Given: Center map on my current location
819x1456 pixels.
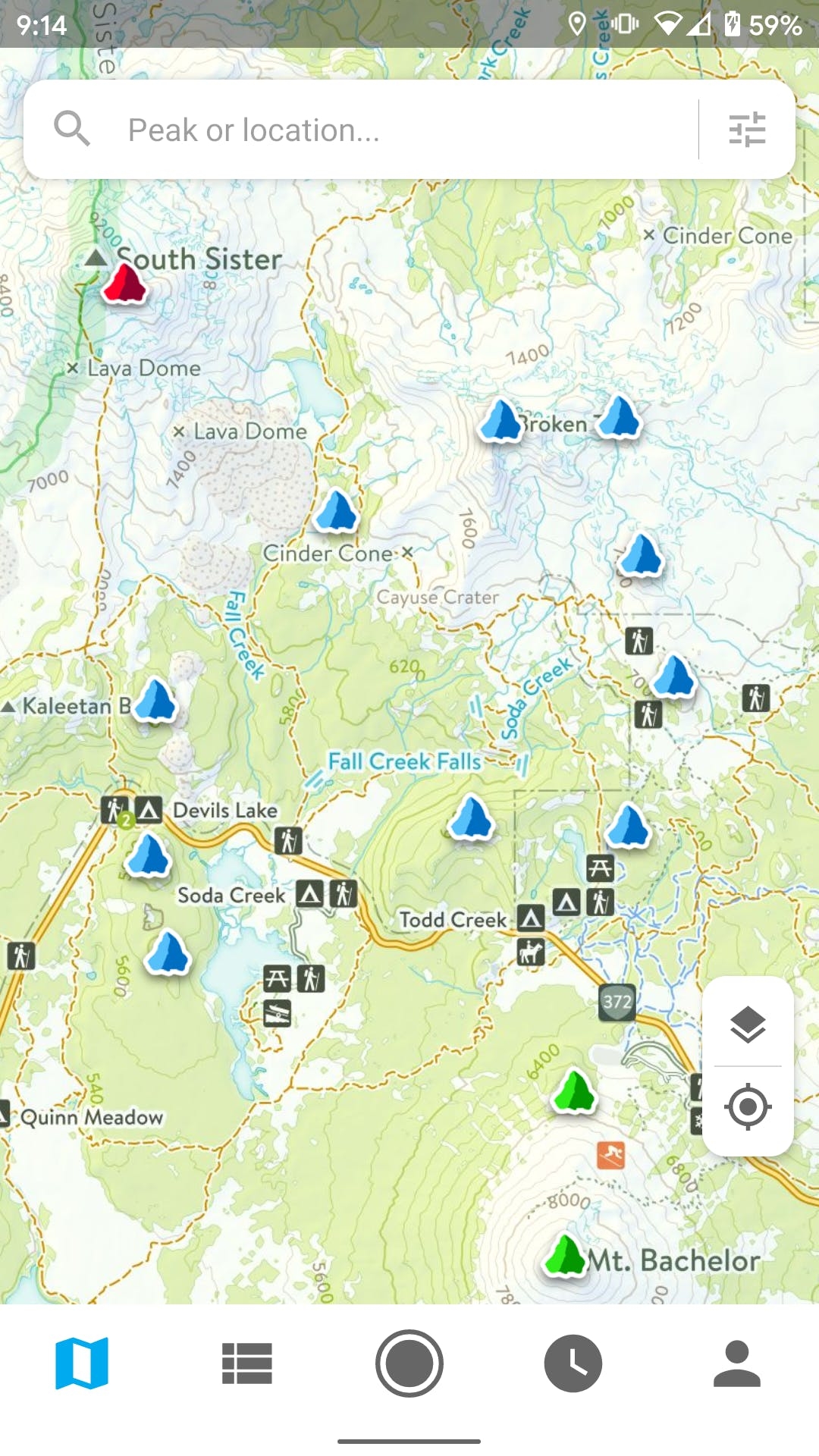Looking at the screenshot, I should (x=748, y=1106).
